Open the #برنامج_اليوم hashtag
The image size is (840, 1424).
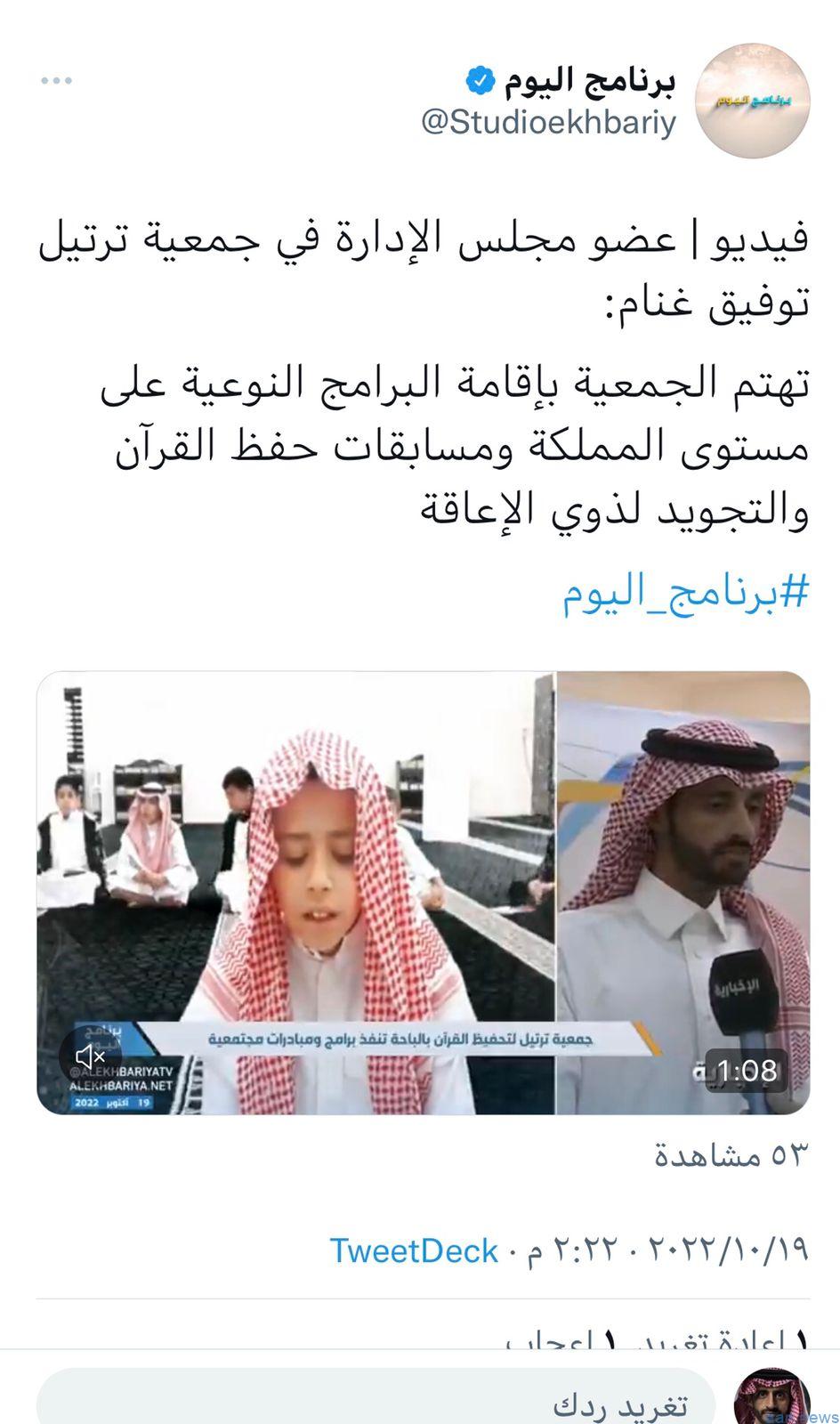685,592
